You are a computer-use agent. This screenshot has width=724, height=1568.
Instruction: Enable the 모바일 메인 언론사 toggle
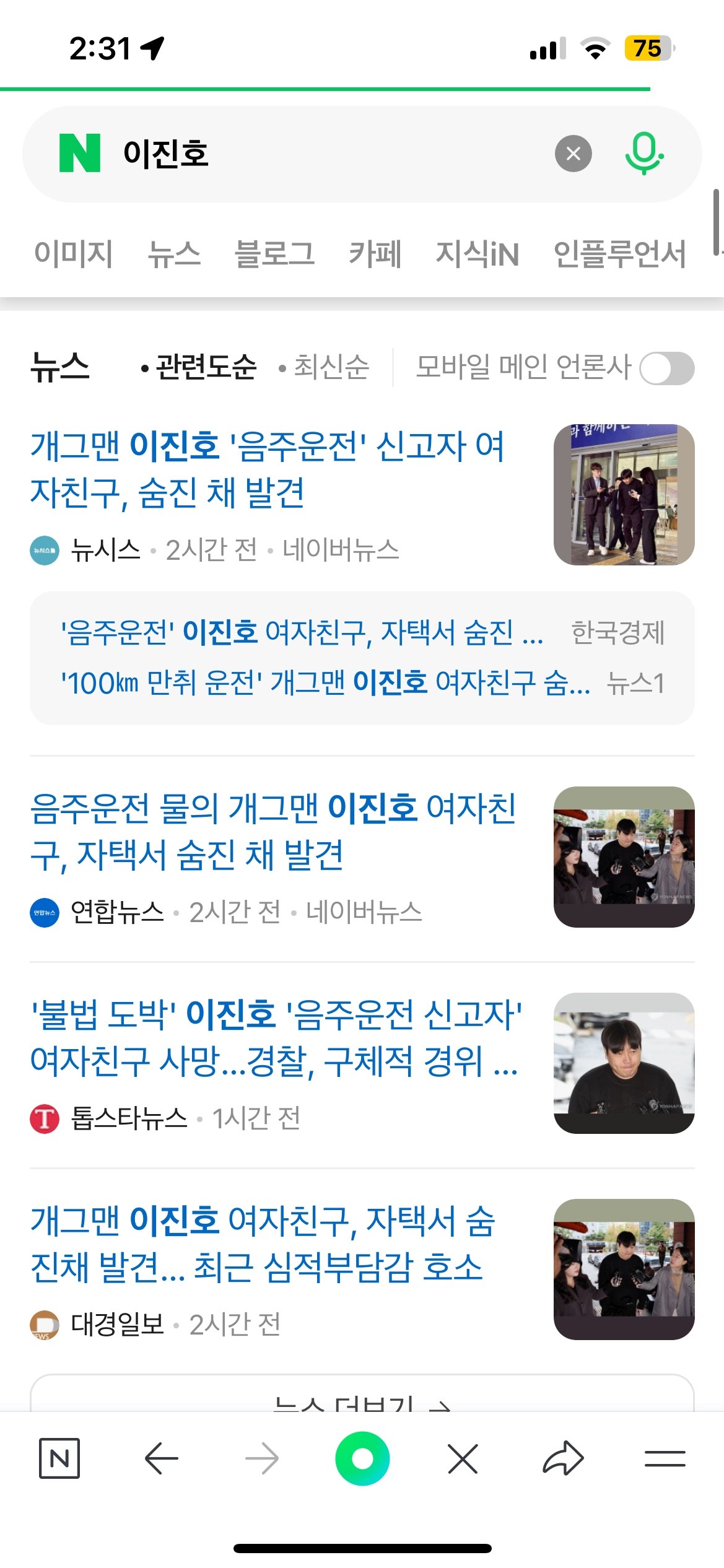coord(668,368)
